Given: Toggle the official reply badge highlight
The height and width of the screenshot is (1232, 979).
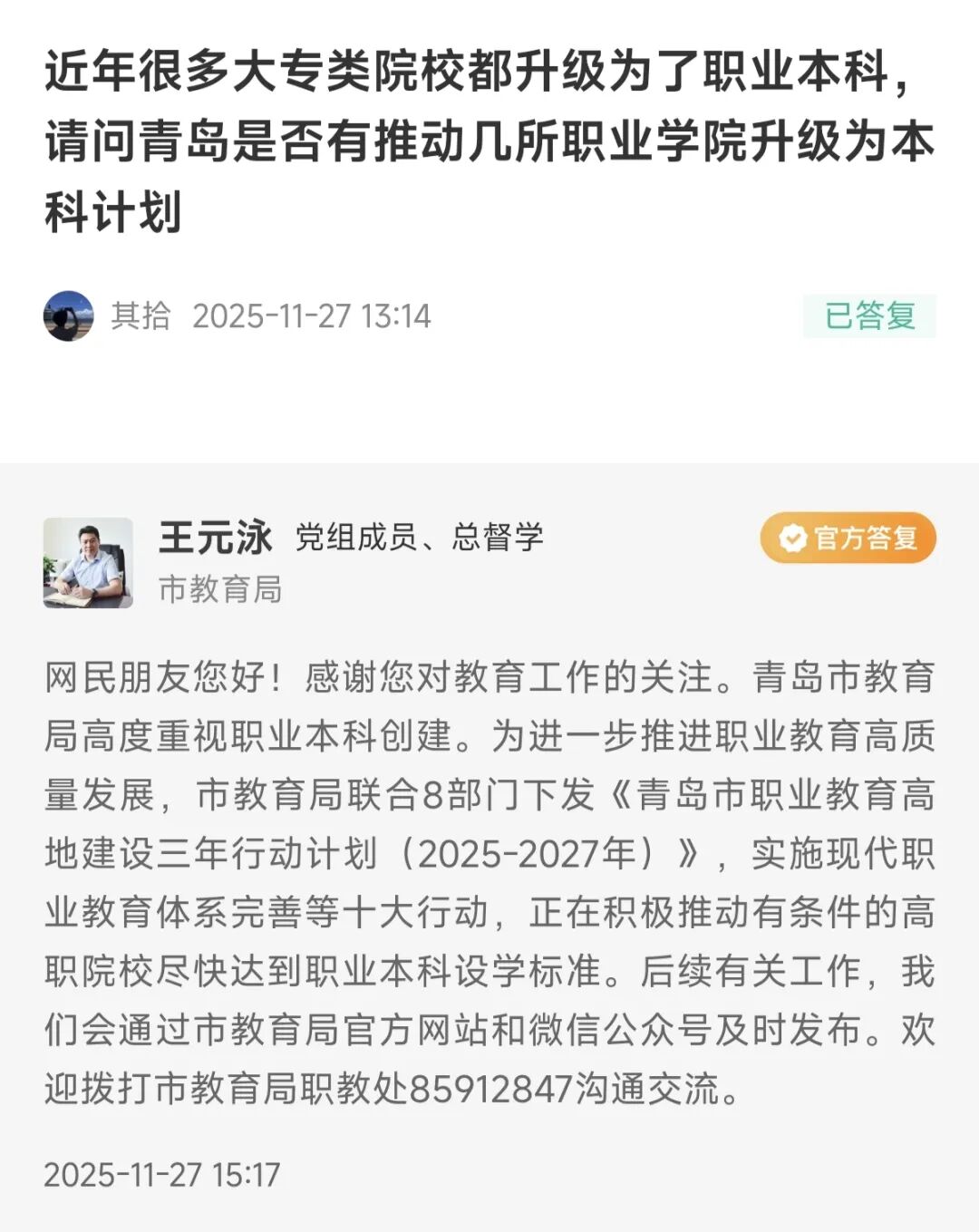Looking at the screenshot, I should (850, 538).
